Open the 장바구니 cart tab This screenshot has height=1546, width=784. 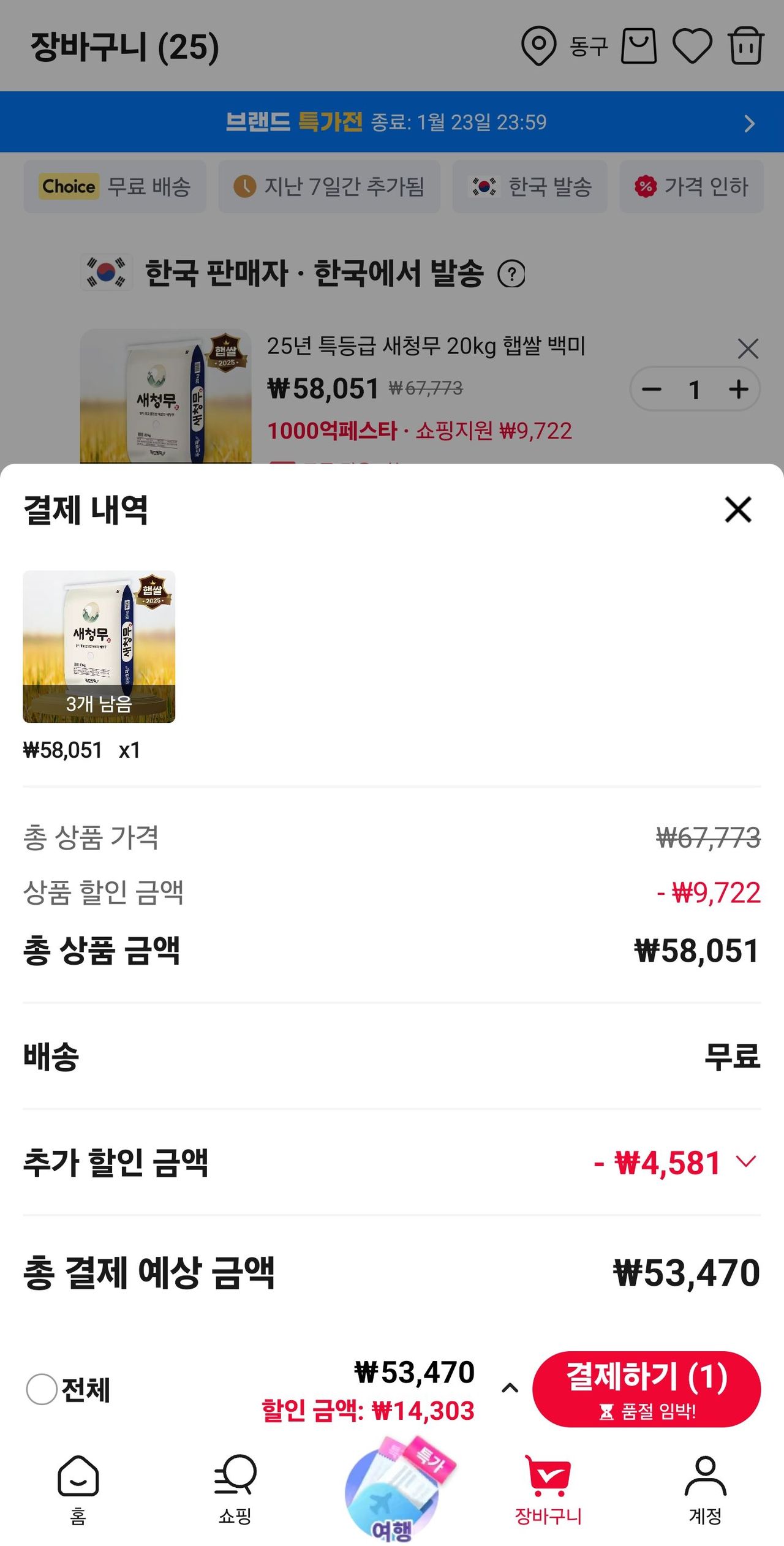click(548, 1488)
